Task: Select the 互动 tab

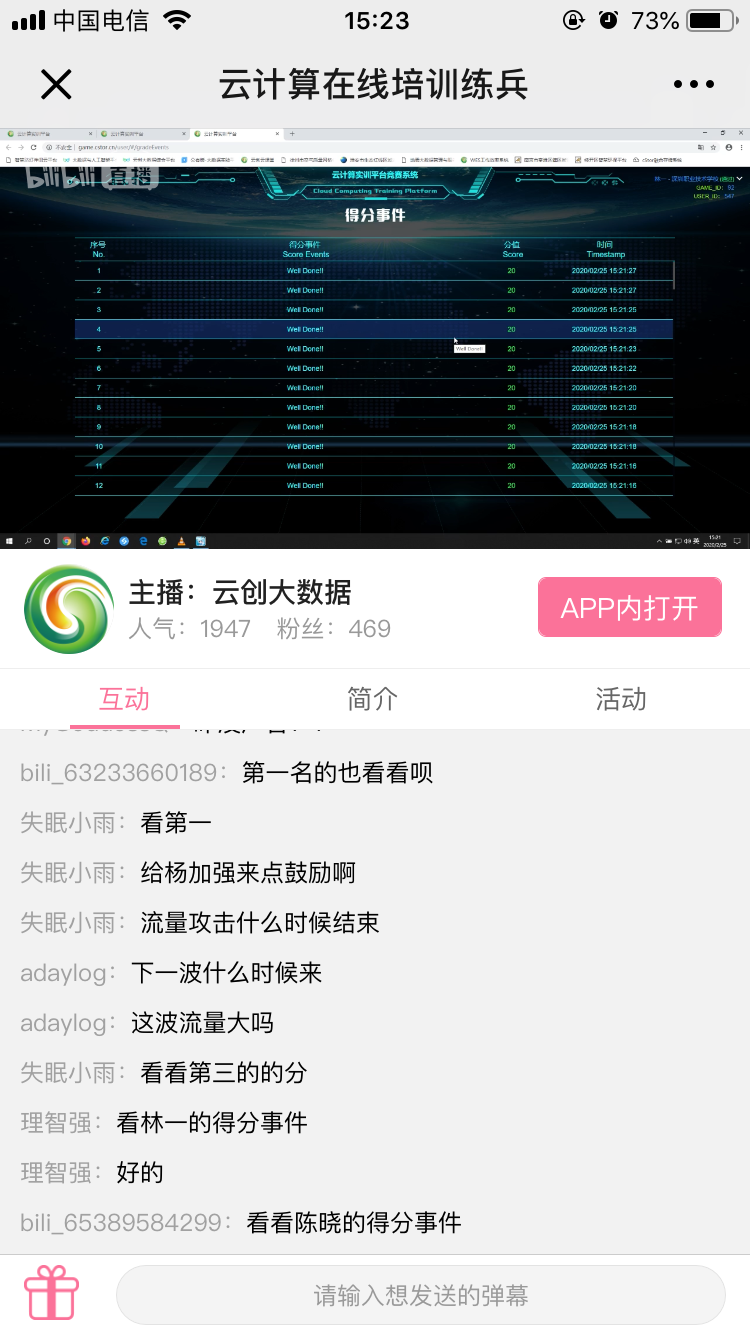Action: coord(124,699)
